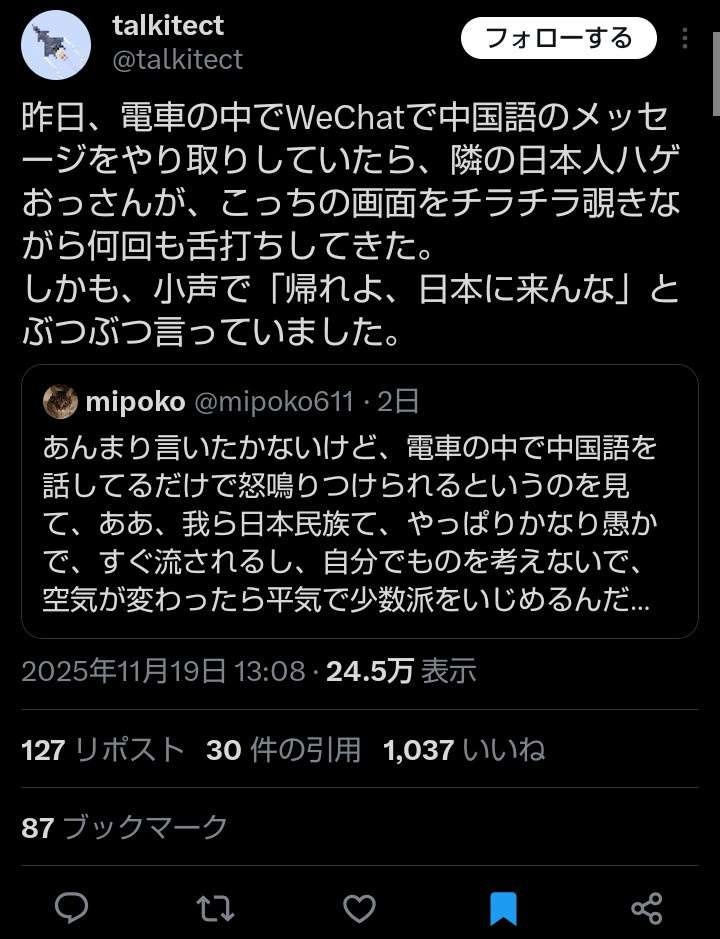Open the @talkitect username link
Image resolution: width=720 pixels, height=939 pixels.
click(x=177, y=60)
